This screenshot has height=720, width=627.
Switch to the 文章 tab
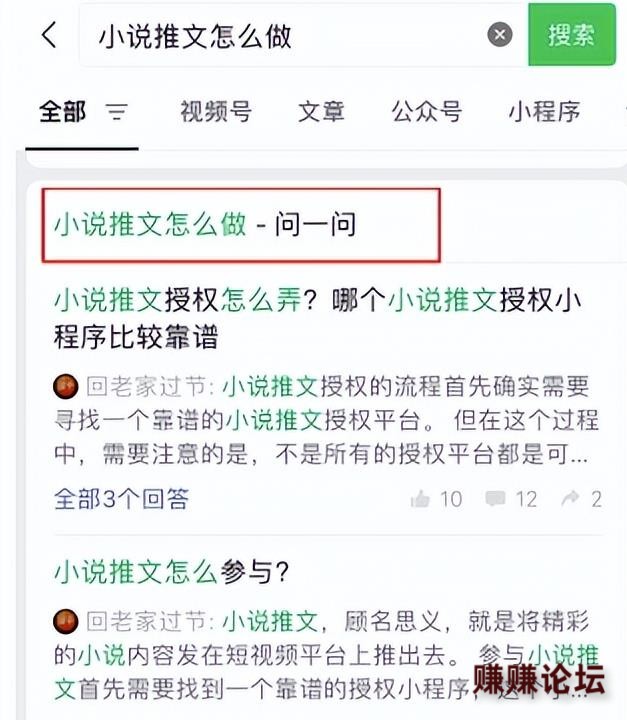pos(321,112)
